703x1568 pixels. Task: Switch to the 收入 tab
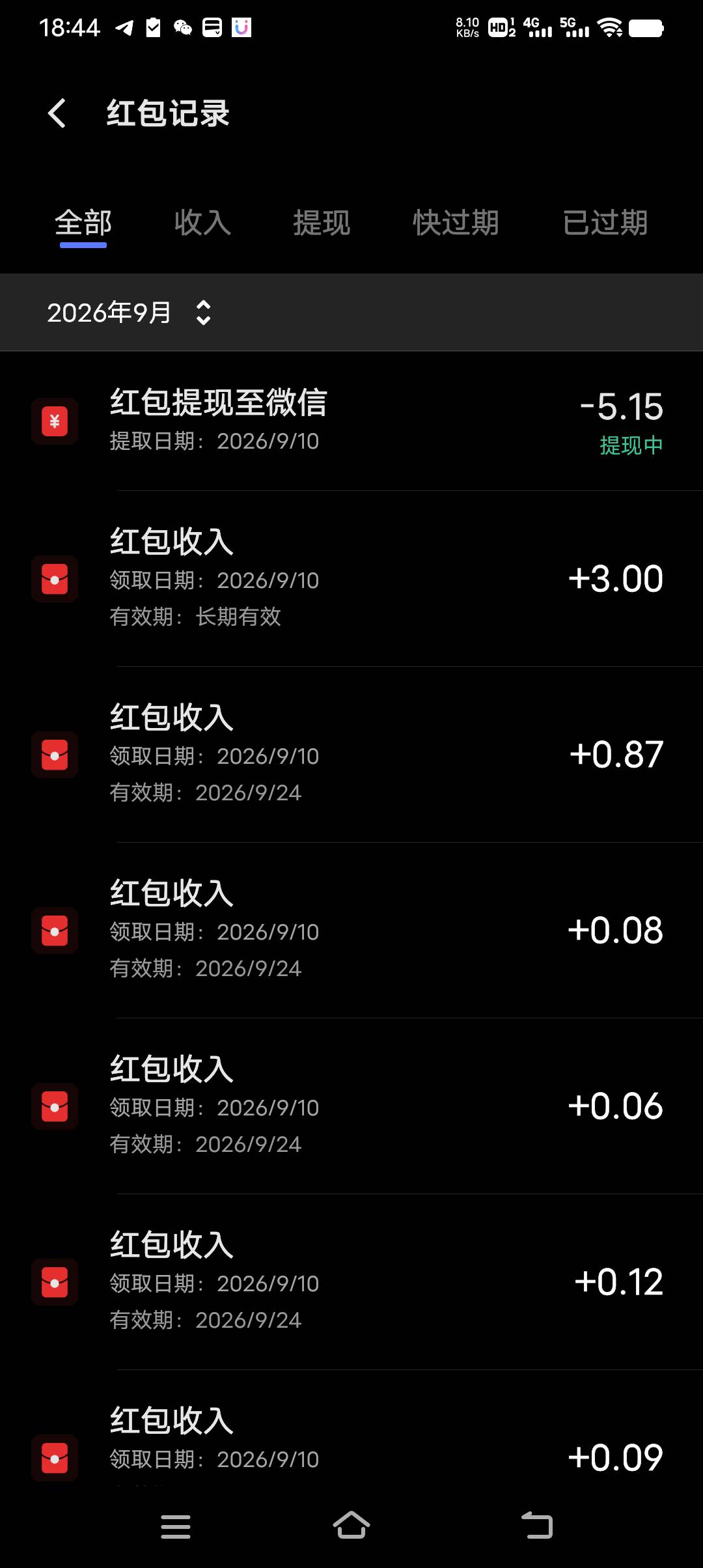click(x=202, y=223)
